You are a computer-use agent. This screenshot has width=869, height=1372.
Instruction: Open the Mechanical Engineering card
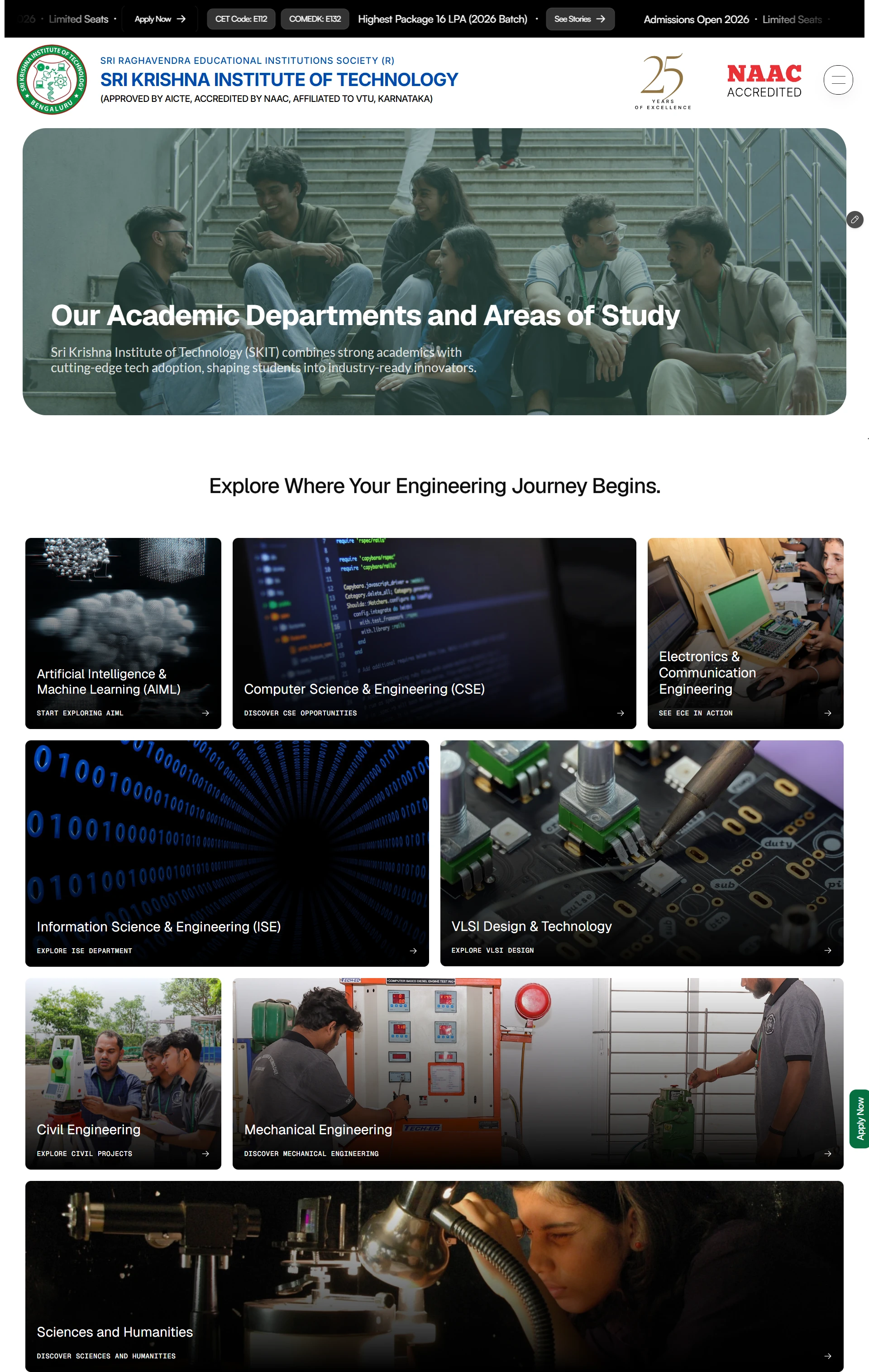coord(538,1074)
